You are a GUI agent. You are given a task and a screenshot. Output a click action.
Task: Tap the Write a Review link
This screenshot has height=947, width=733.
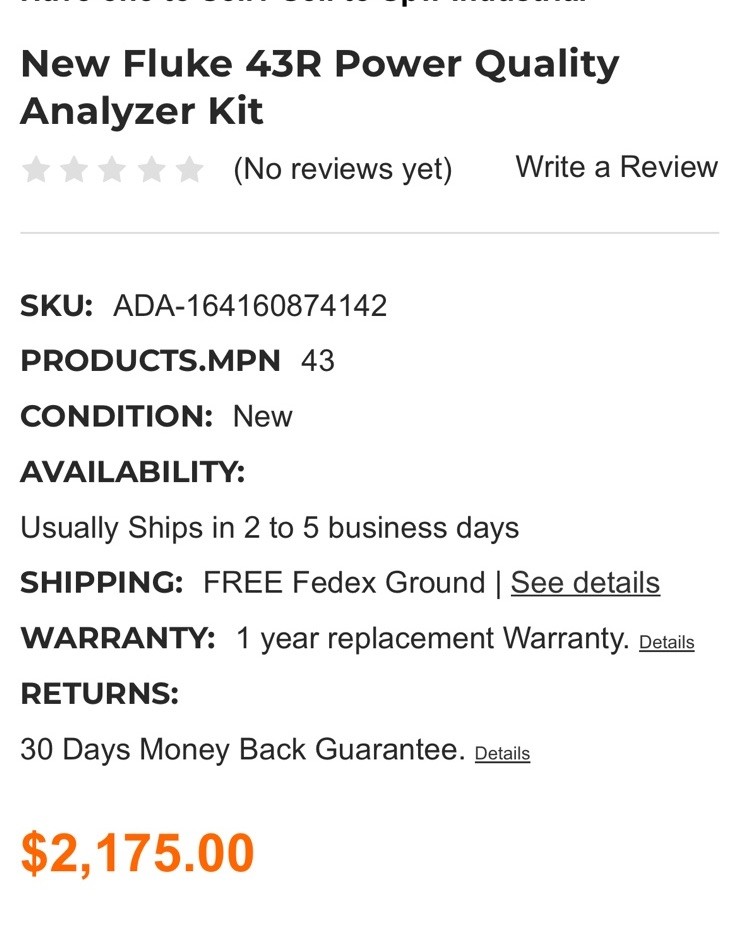pyautogui.click(x=616, y=167)
